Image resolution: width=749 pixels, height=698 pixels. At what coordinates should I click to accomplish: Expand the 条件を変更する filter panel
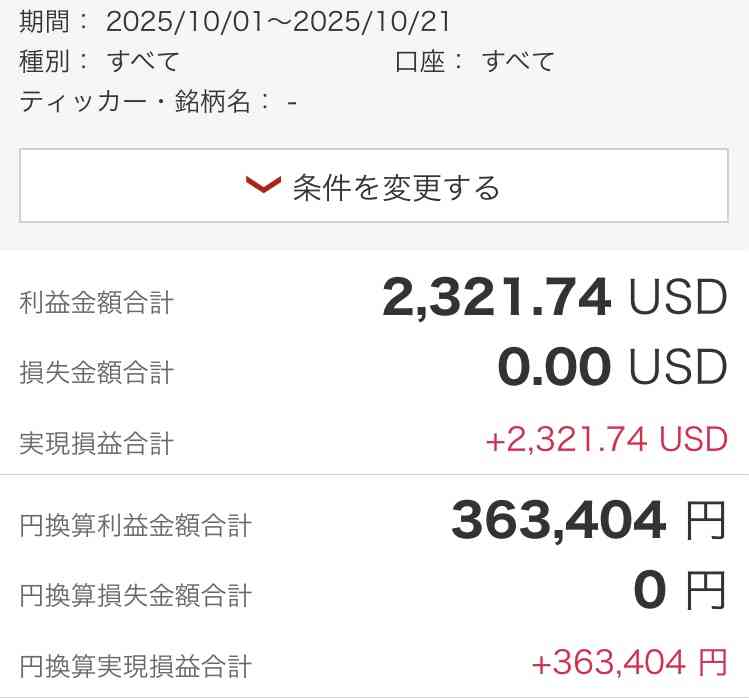coord(373,186)
